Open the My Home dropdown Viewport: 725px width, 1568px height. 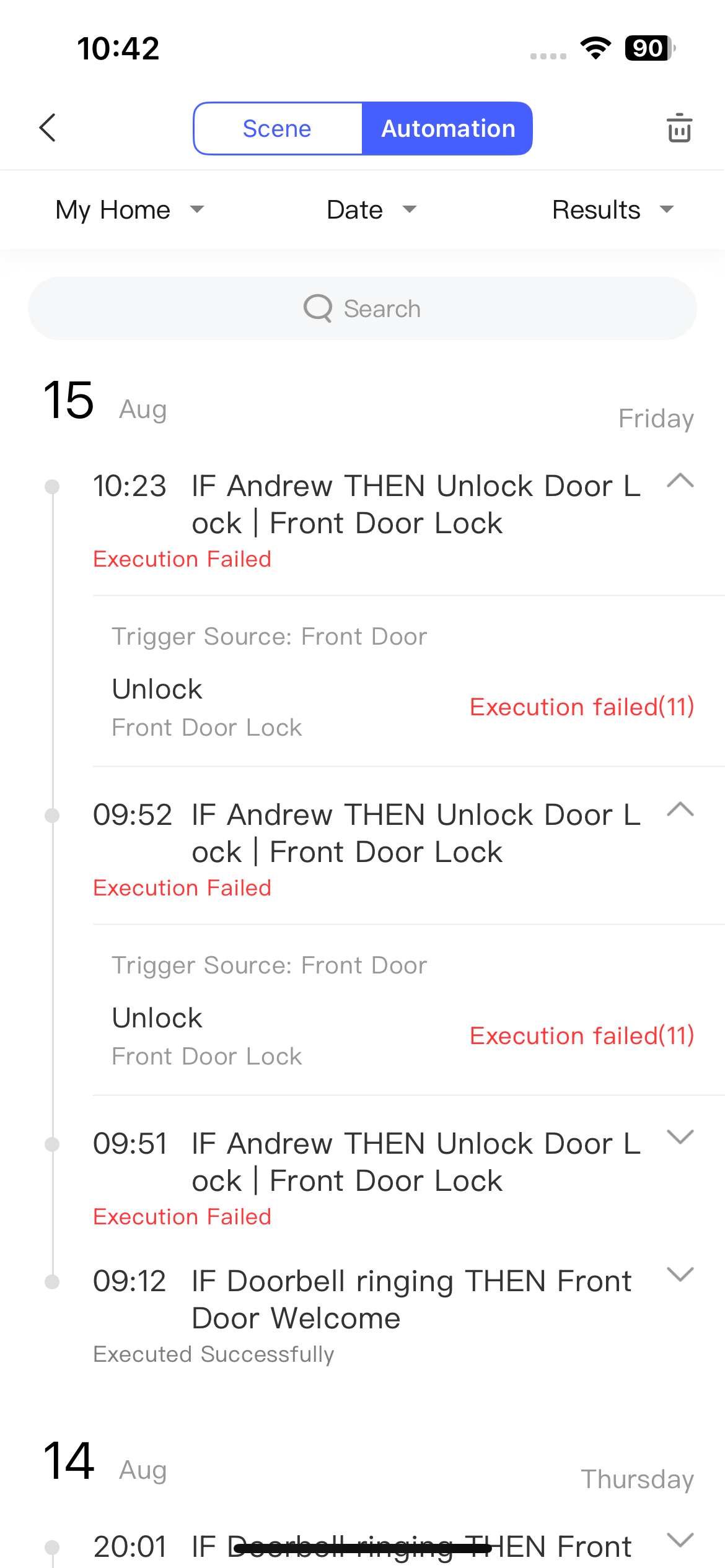coord(130,210)
